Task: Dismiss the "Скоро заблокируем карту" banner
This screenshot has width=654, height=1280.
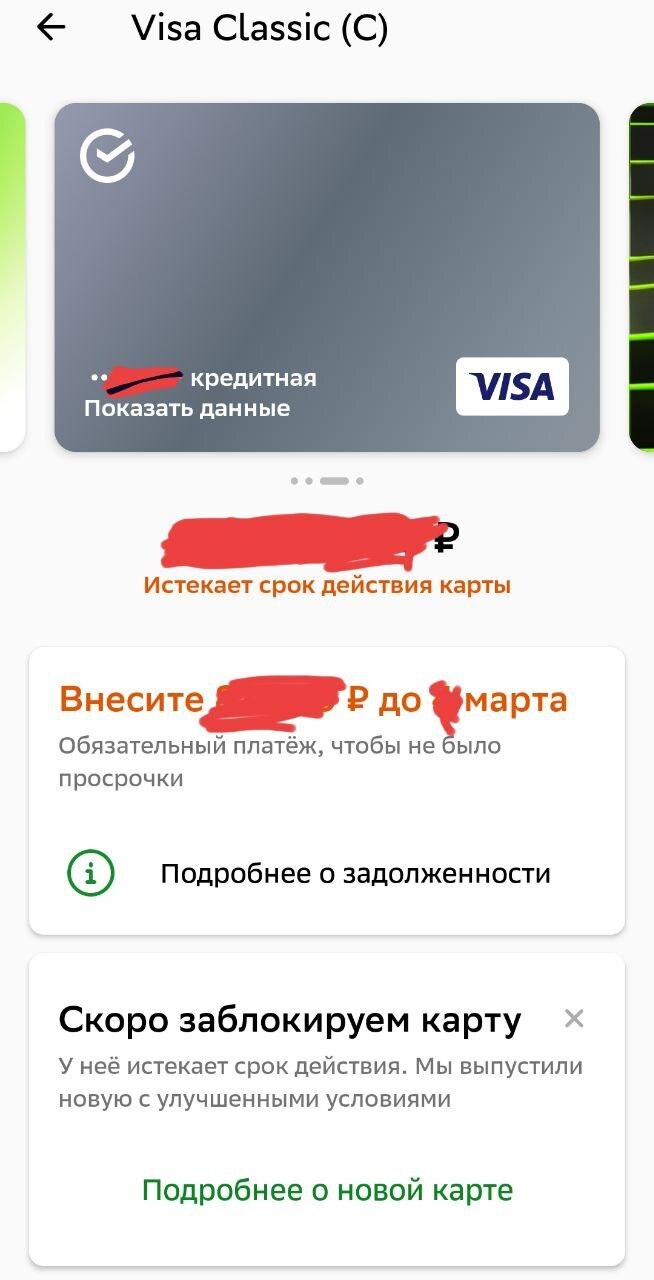Action: click(x=573, y=1019)
